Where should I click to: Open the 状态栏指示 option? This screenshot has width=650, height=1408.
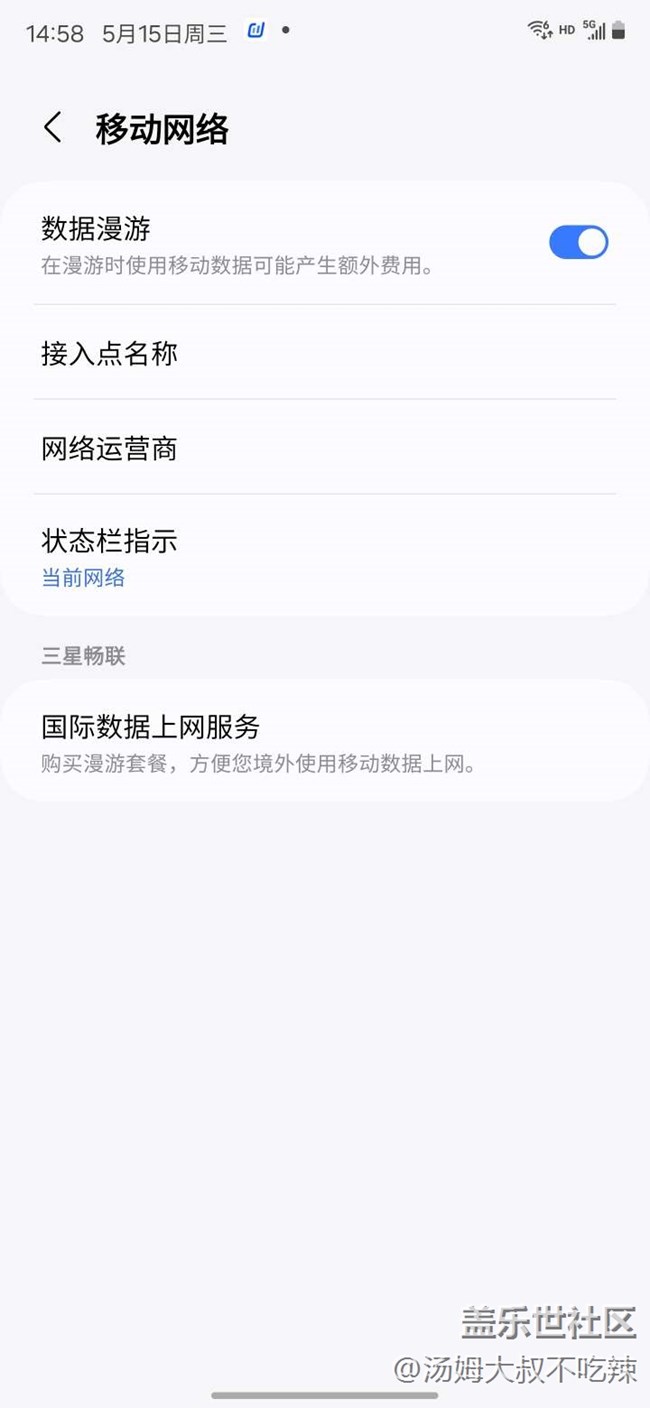[x=325, y=555]
